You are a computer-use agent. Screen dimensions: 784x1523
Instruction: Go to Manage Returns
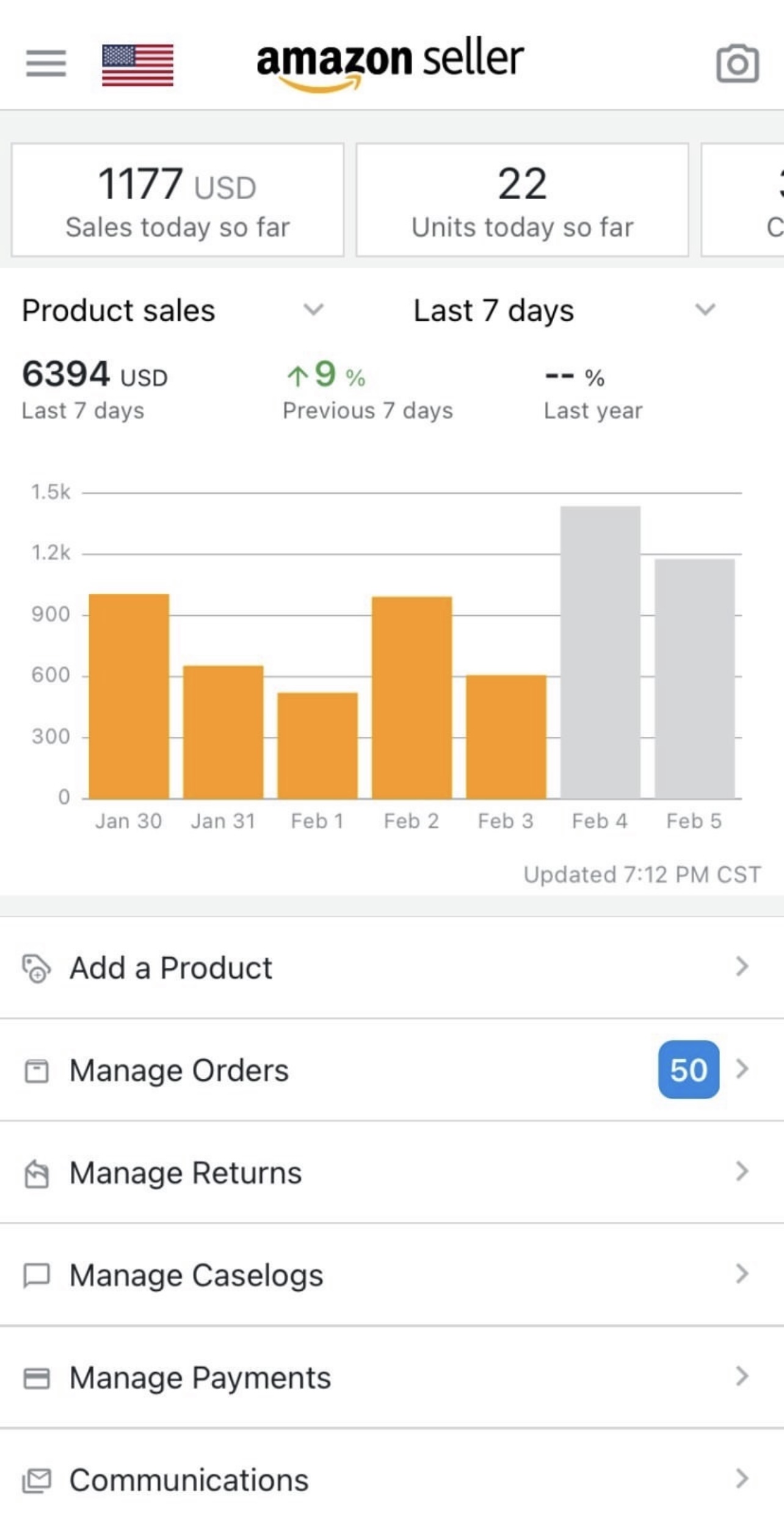(x=392, y=1172)
